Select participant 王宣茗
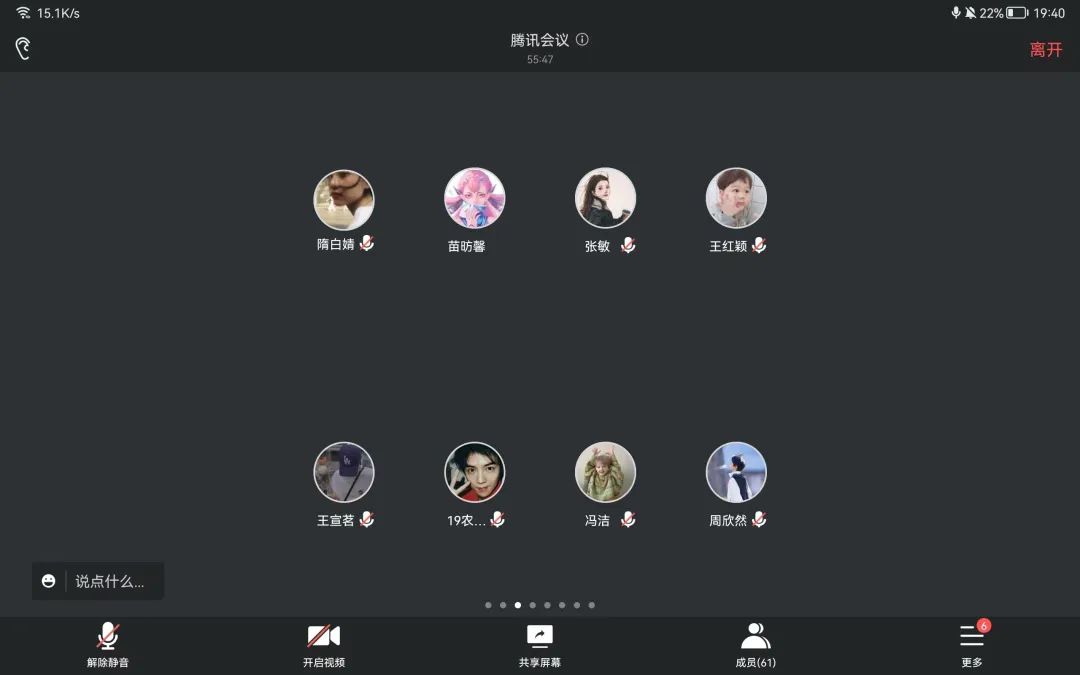1080x675 pixels. (344, 473)
